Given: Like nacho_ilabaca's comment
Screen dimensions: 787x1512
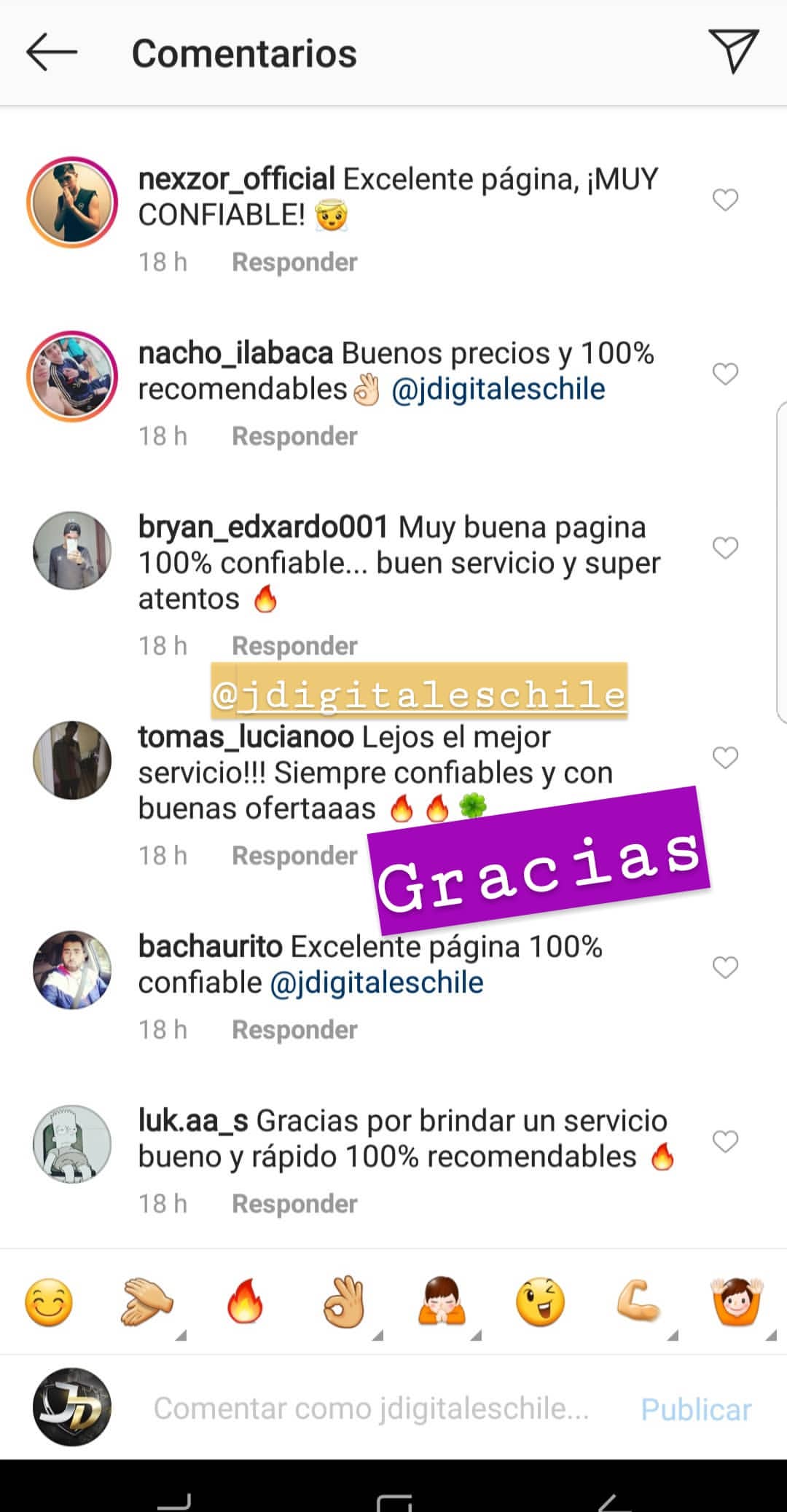Looking at the screenshot, I should [x=725, y=374].
